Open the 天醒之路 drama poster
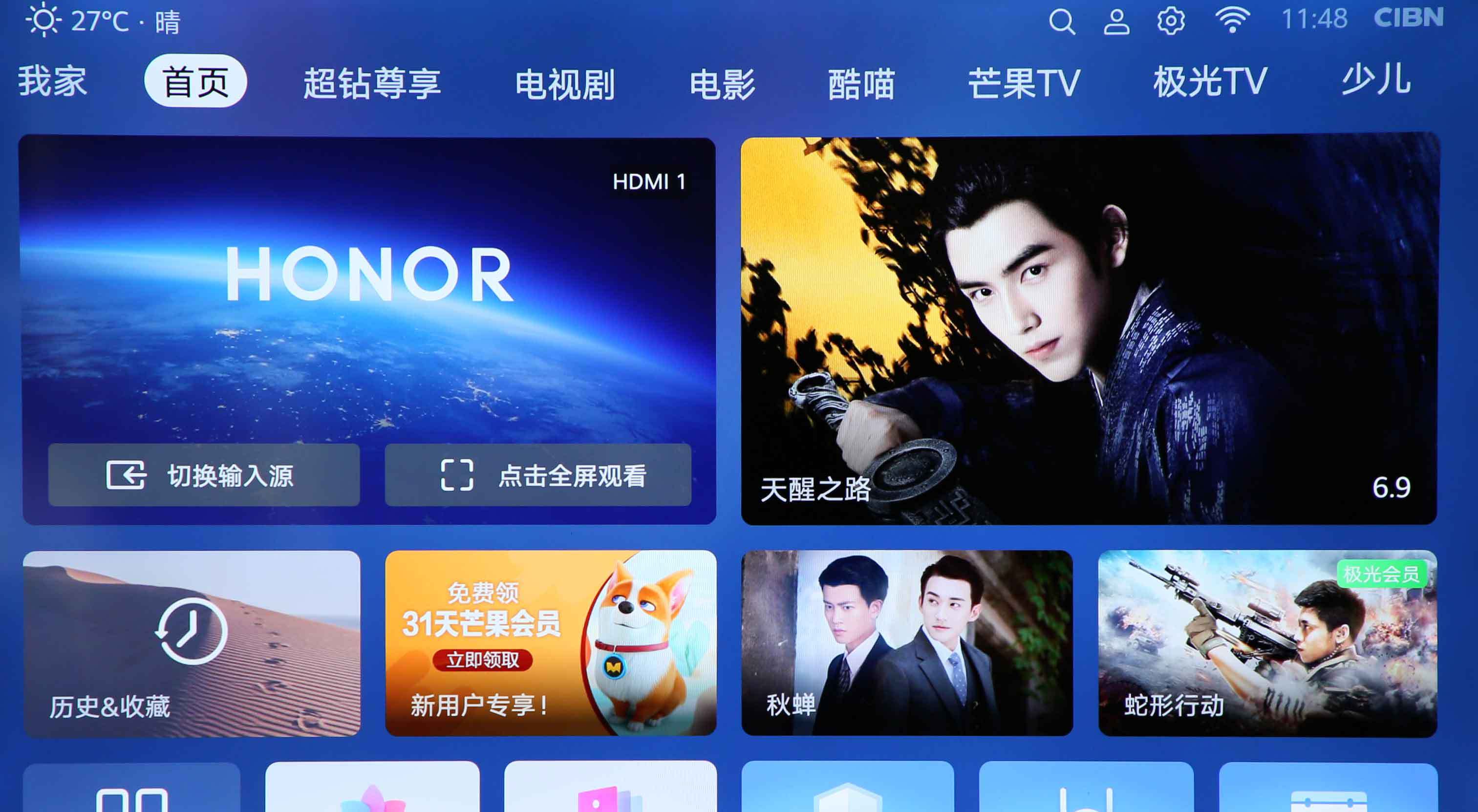Screen dimensions: 1478x812 coord(1089,330)
